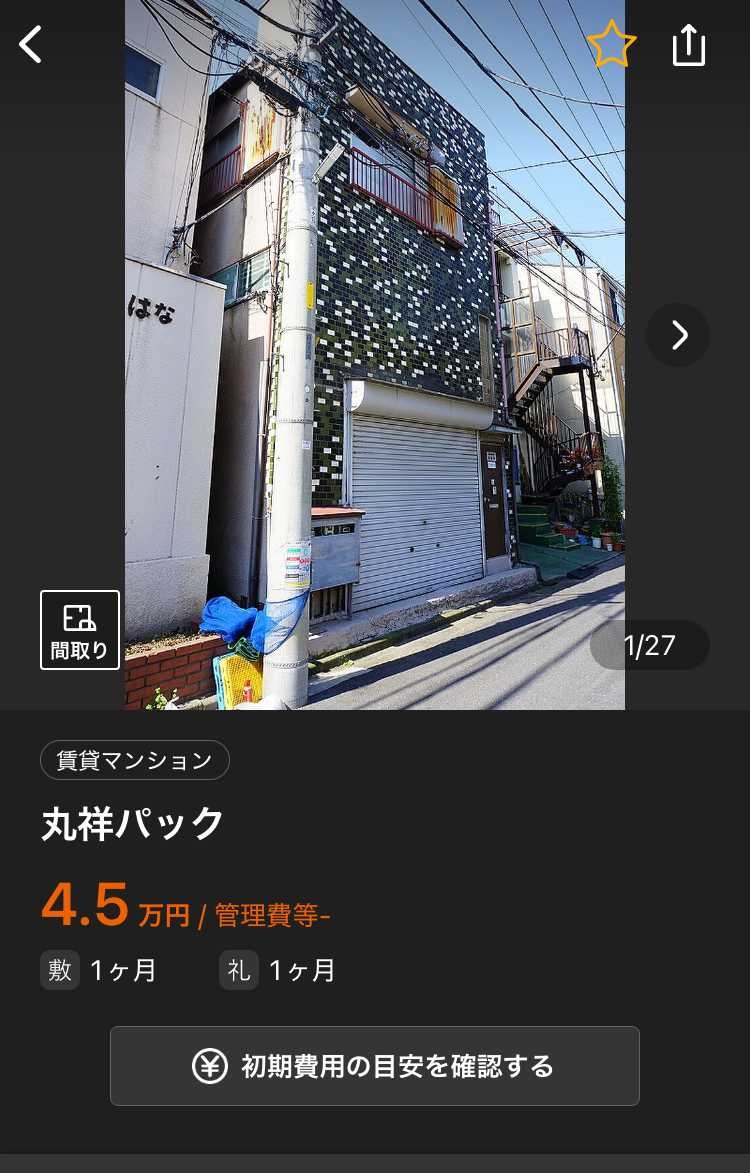Tap 初期費用の目安を確認する button
The width and height of the screenshot is (750, 1173).
point(375,1066)
